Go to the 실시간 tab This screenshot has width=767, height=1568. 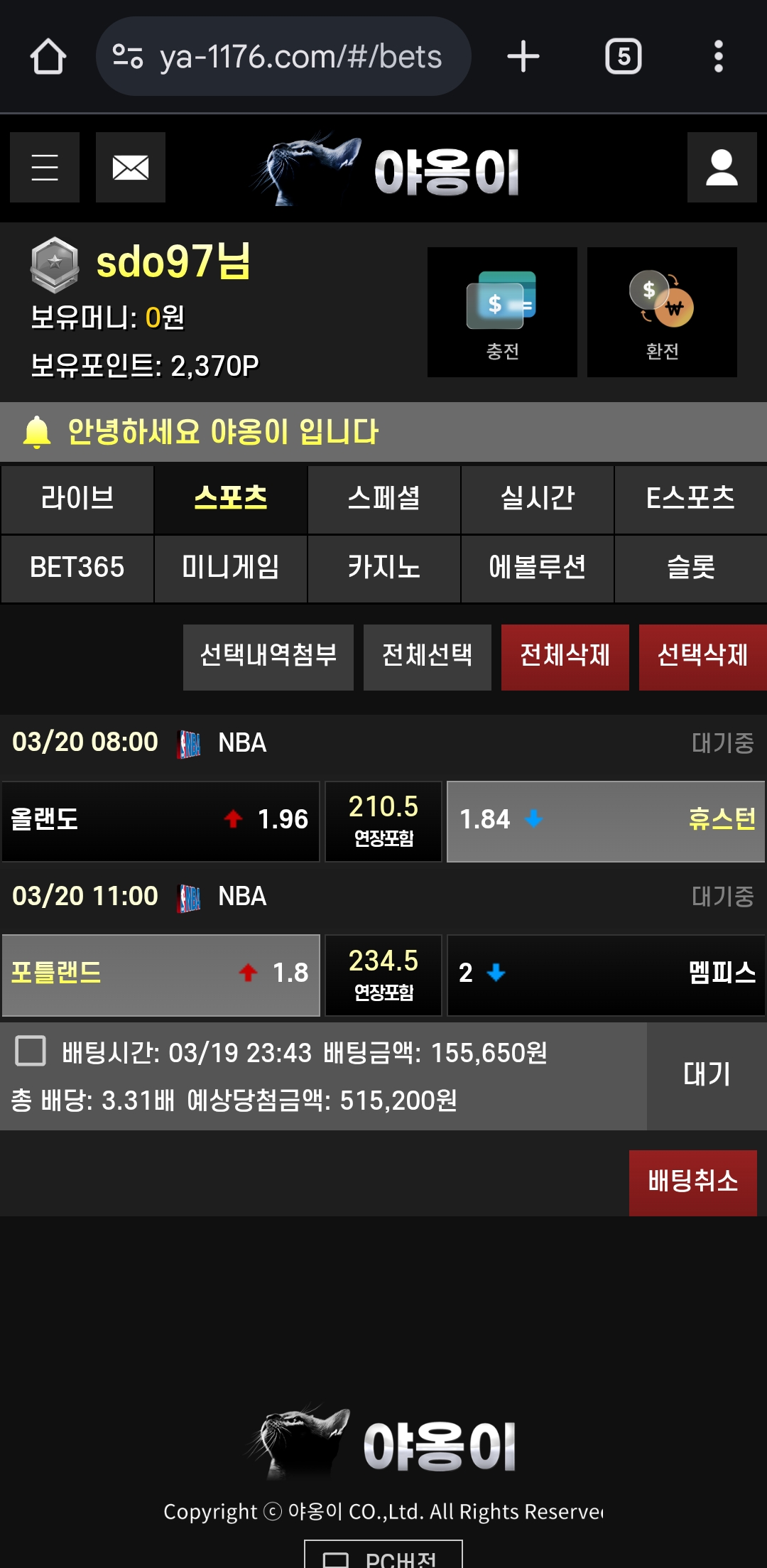[538, 499]
